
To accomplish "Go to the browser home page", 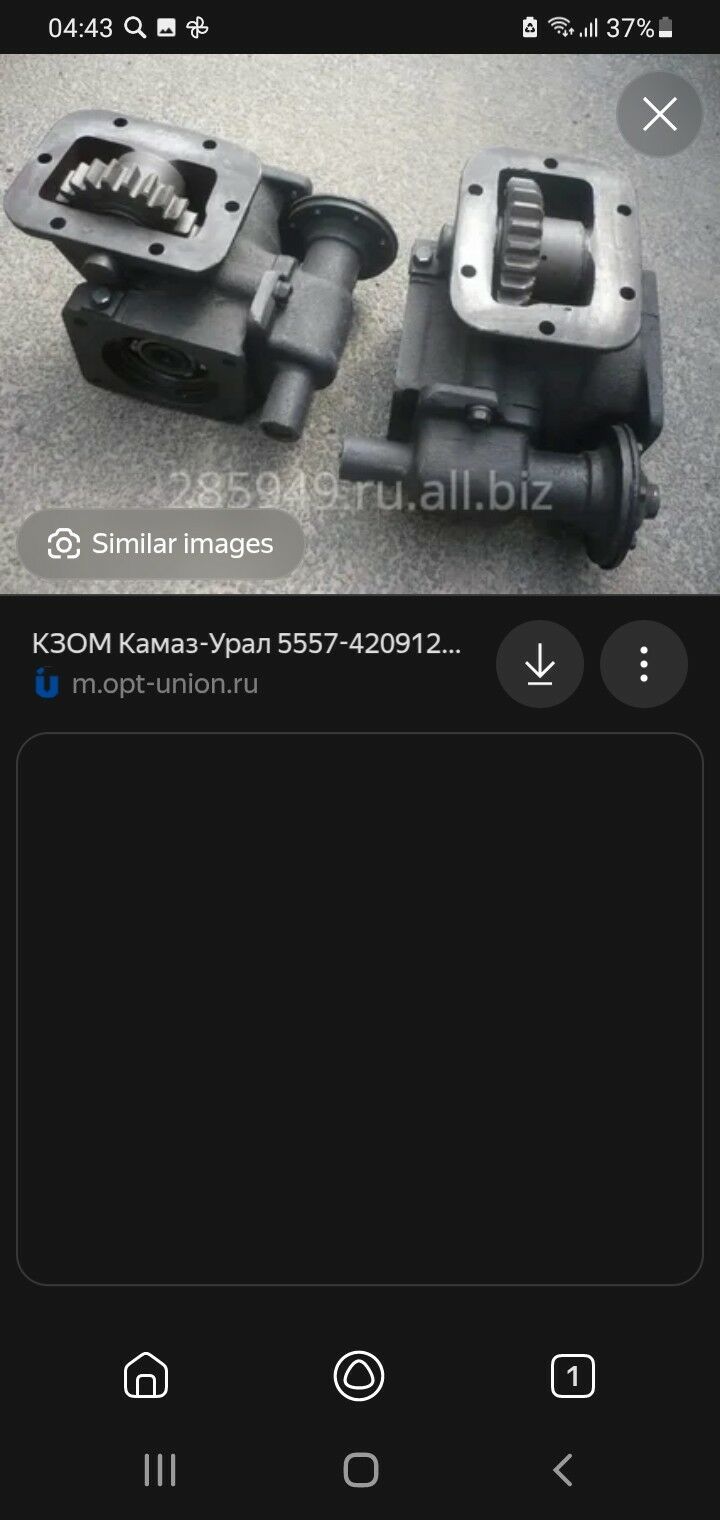I will 146,1376.
